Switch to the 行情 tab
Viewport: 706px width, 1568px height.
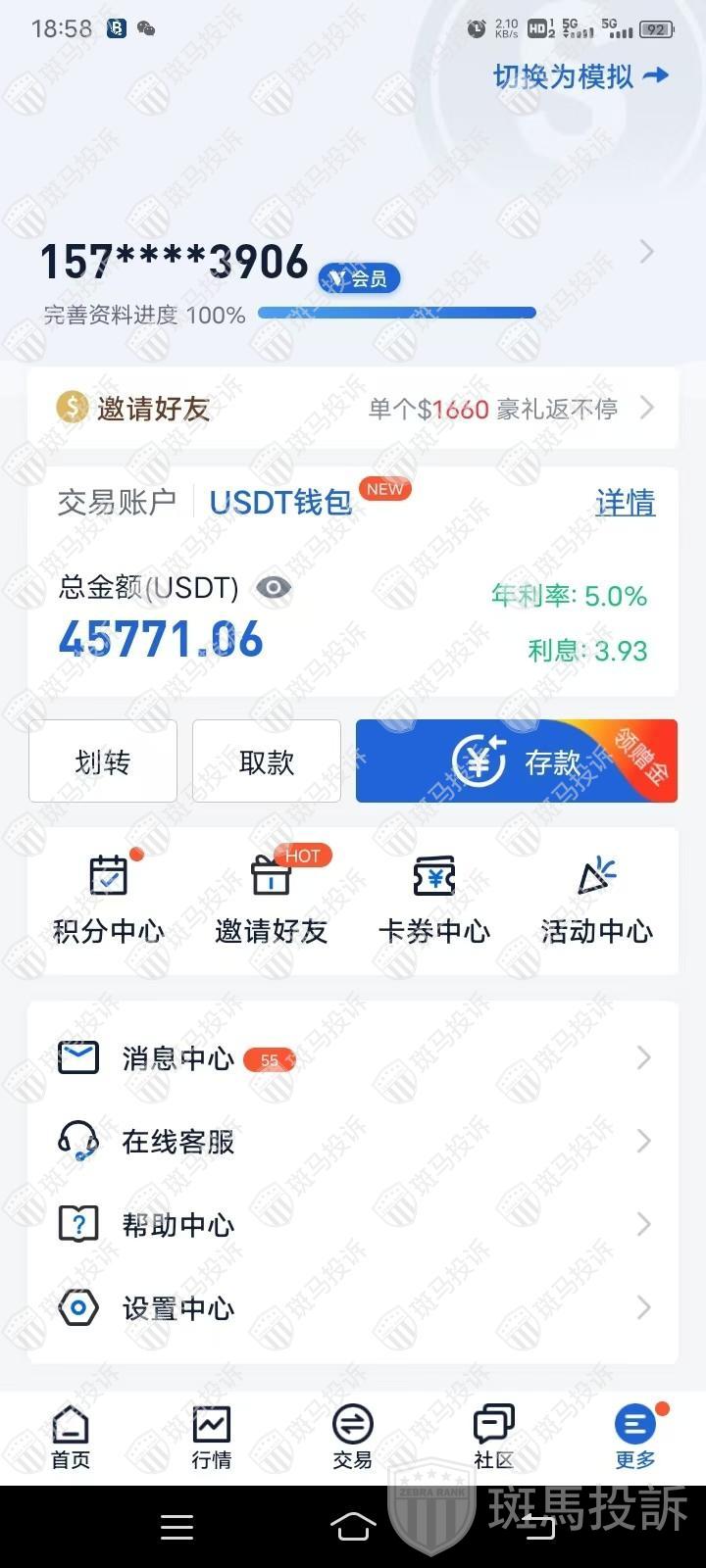tap(212, 1437)
